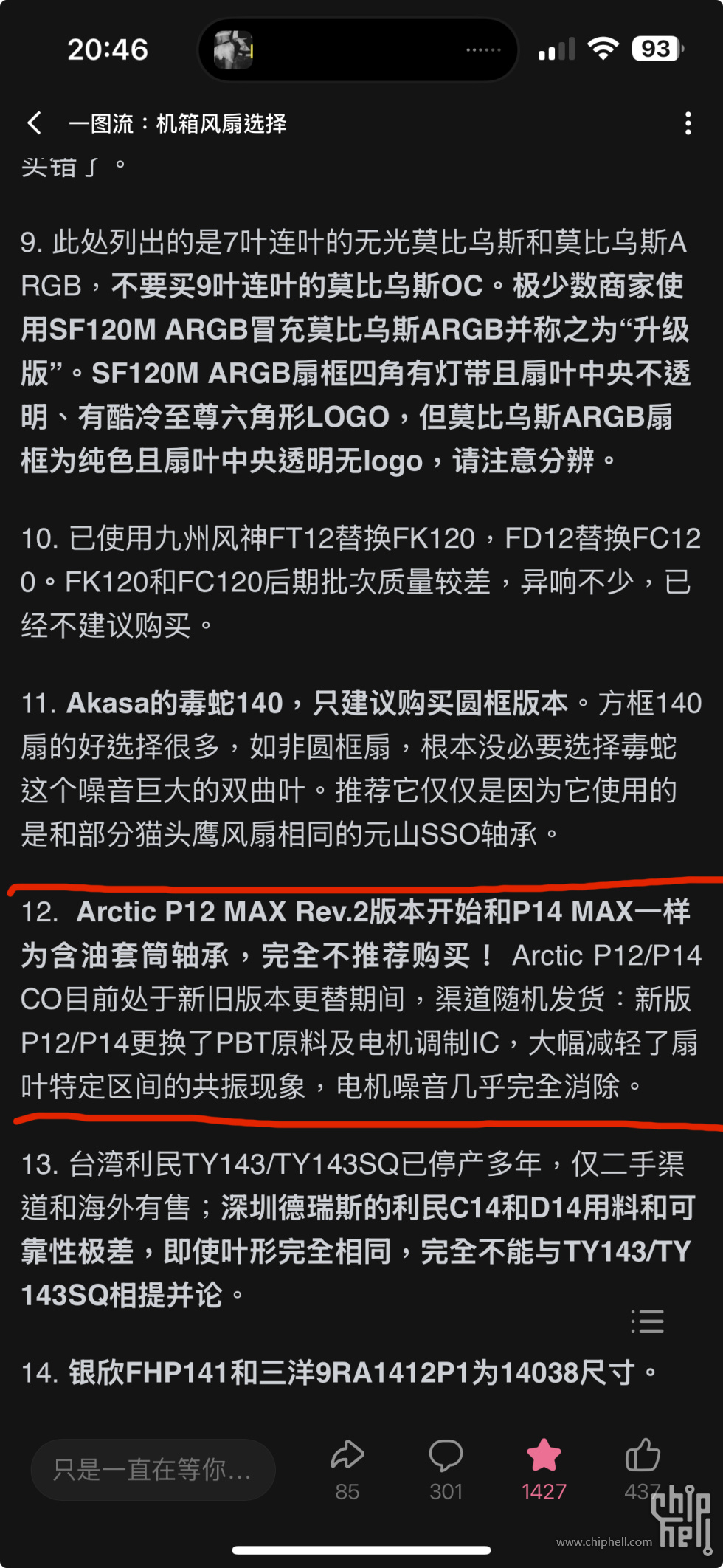Open the three-dot overflow menu

point(688,123)
